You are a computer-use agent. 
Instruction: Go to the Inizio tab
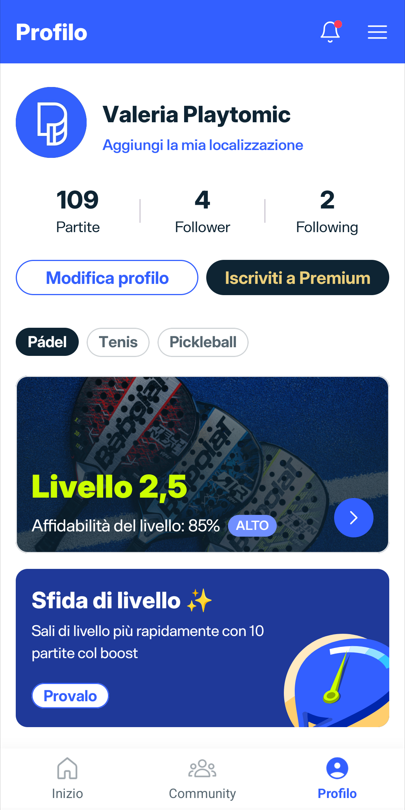click(67, 778)
